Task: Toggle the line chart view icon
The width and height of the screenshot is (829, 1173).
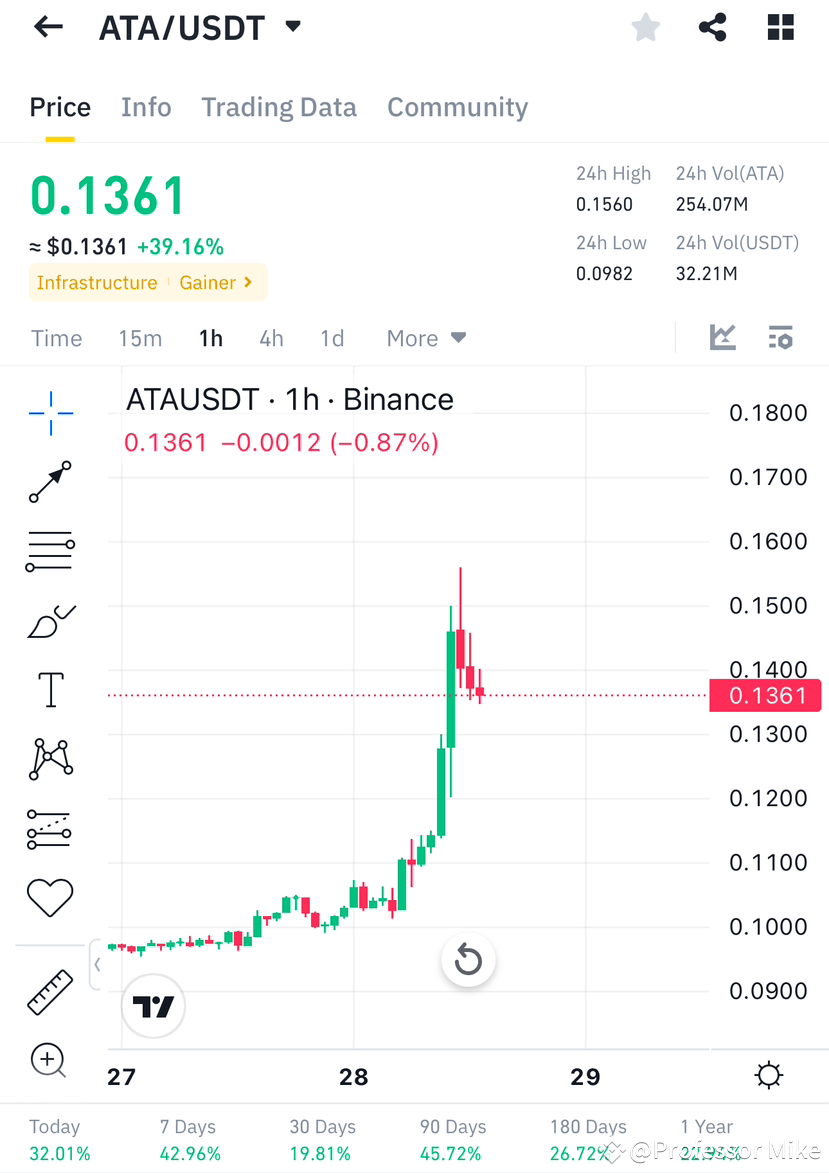Action: click(x=722, y=338)
